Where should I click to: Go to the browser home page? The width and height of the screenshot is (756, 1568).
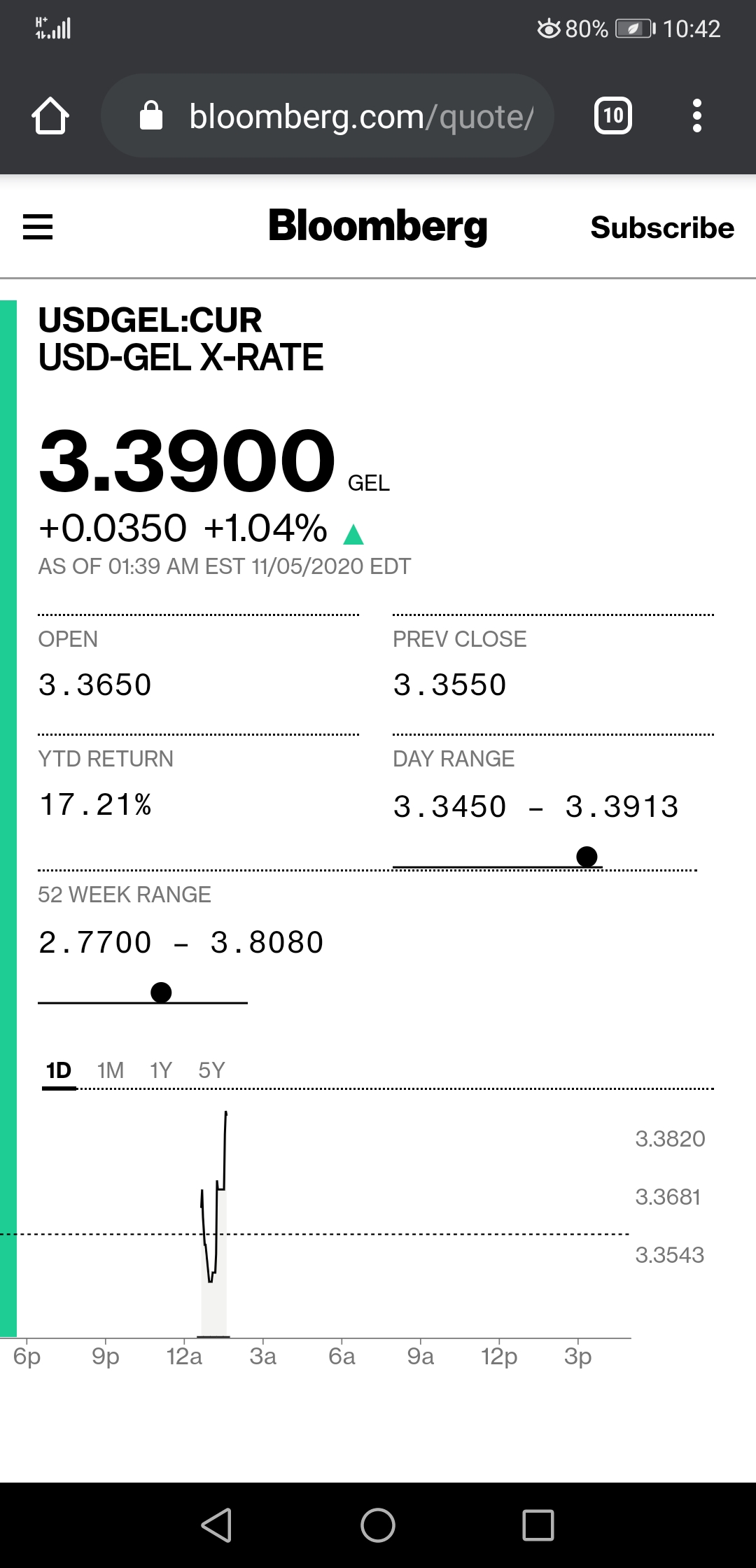pyautogui.click(x=50, y=115)
